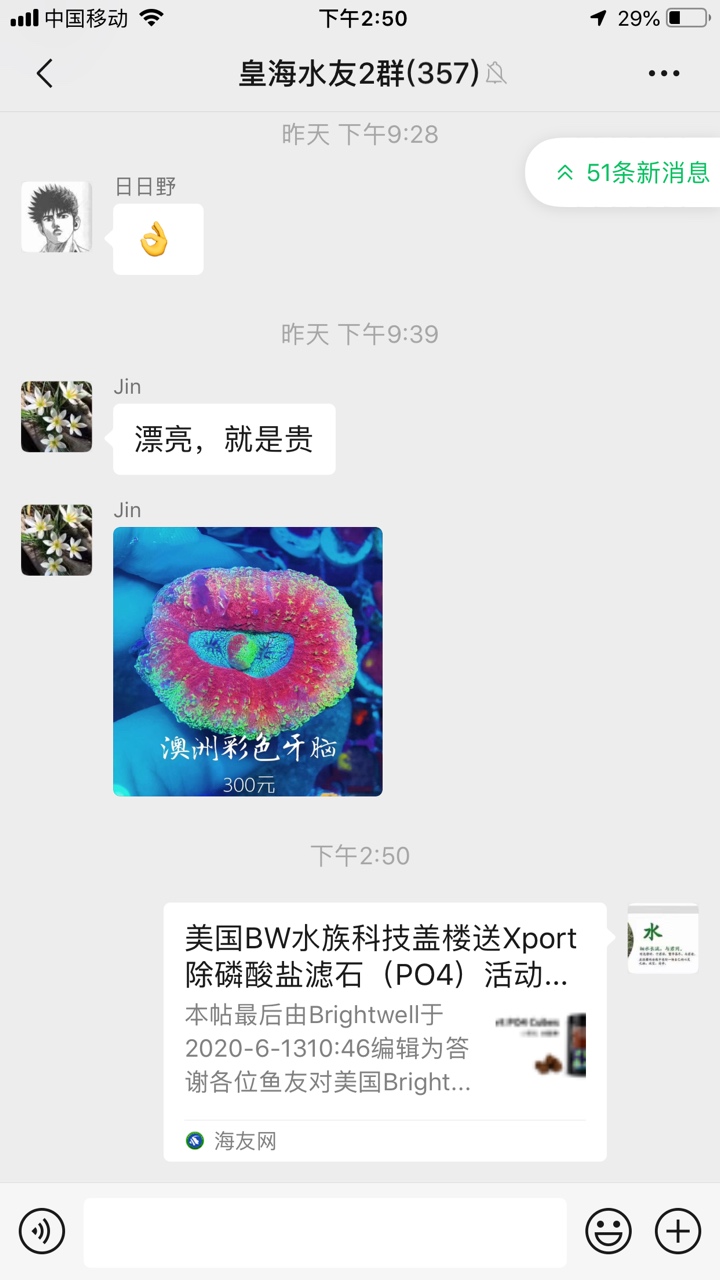View Jin's avatar beside 漂亮，就是贵
Image resolution: width=720 pixels, height=1280 pixels.
(57, 416)
